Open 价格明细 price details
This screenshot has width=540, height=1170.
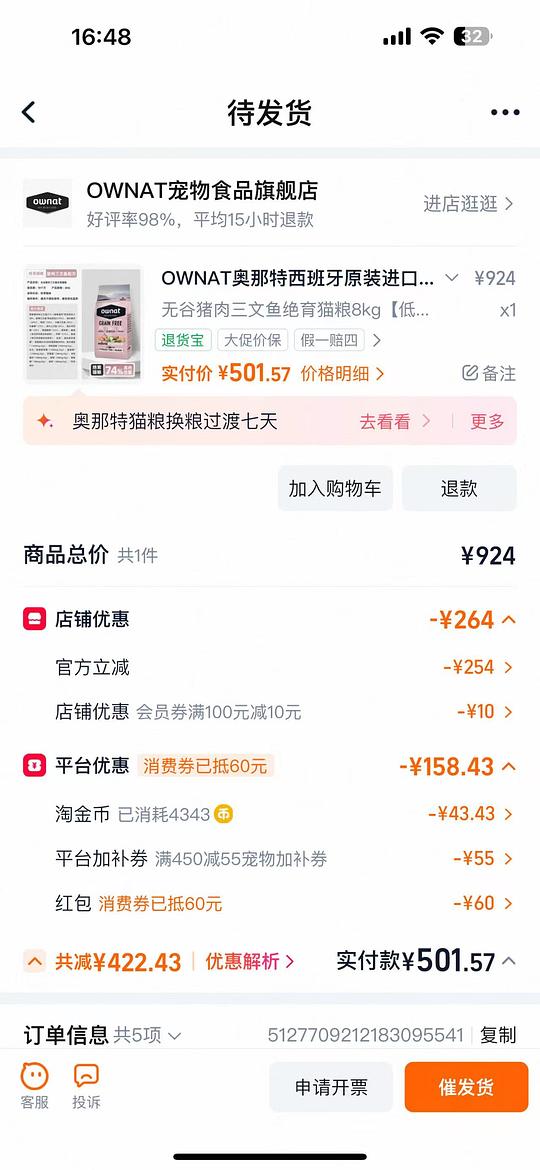342,374
